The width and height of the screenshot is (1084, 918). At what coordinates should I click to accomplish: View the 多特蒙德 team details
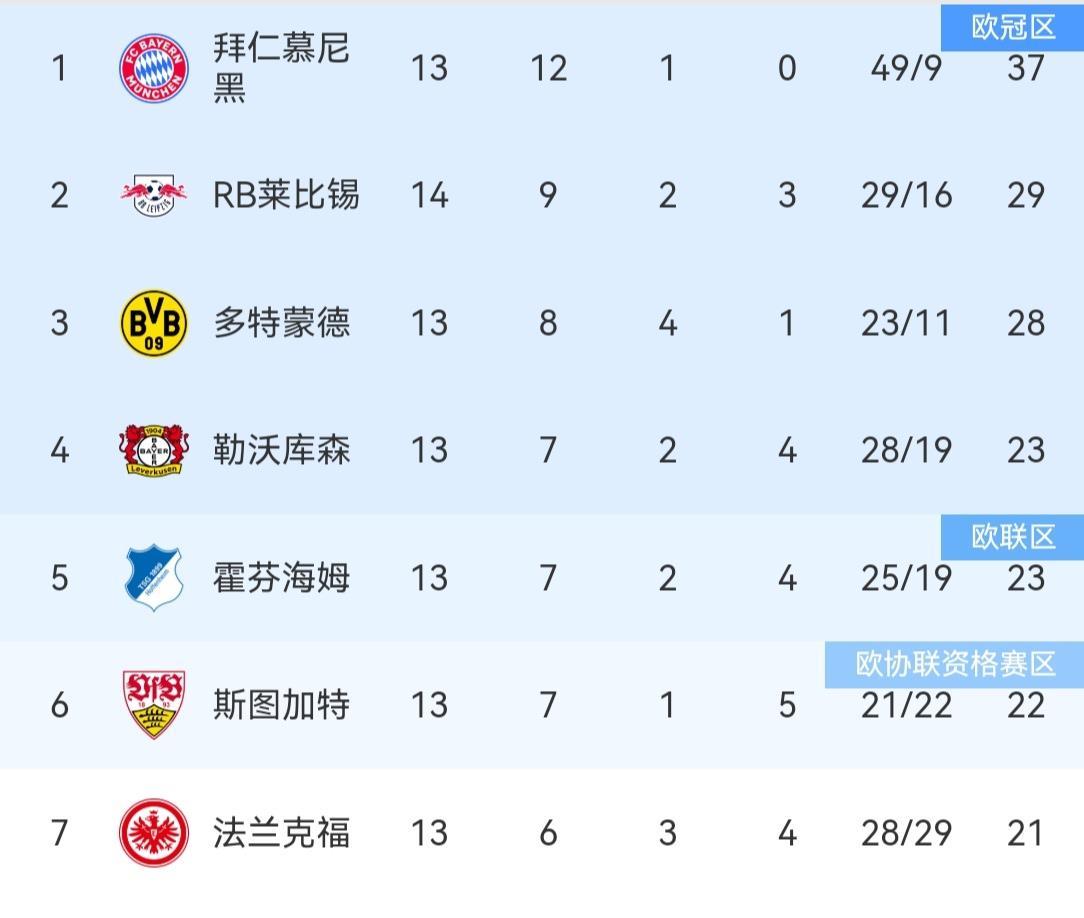click(x=281, y=323)
